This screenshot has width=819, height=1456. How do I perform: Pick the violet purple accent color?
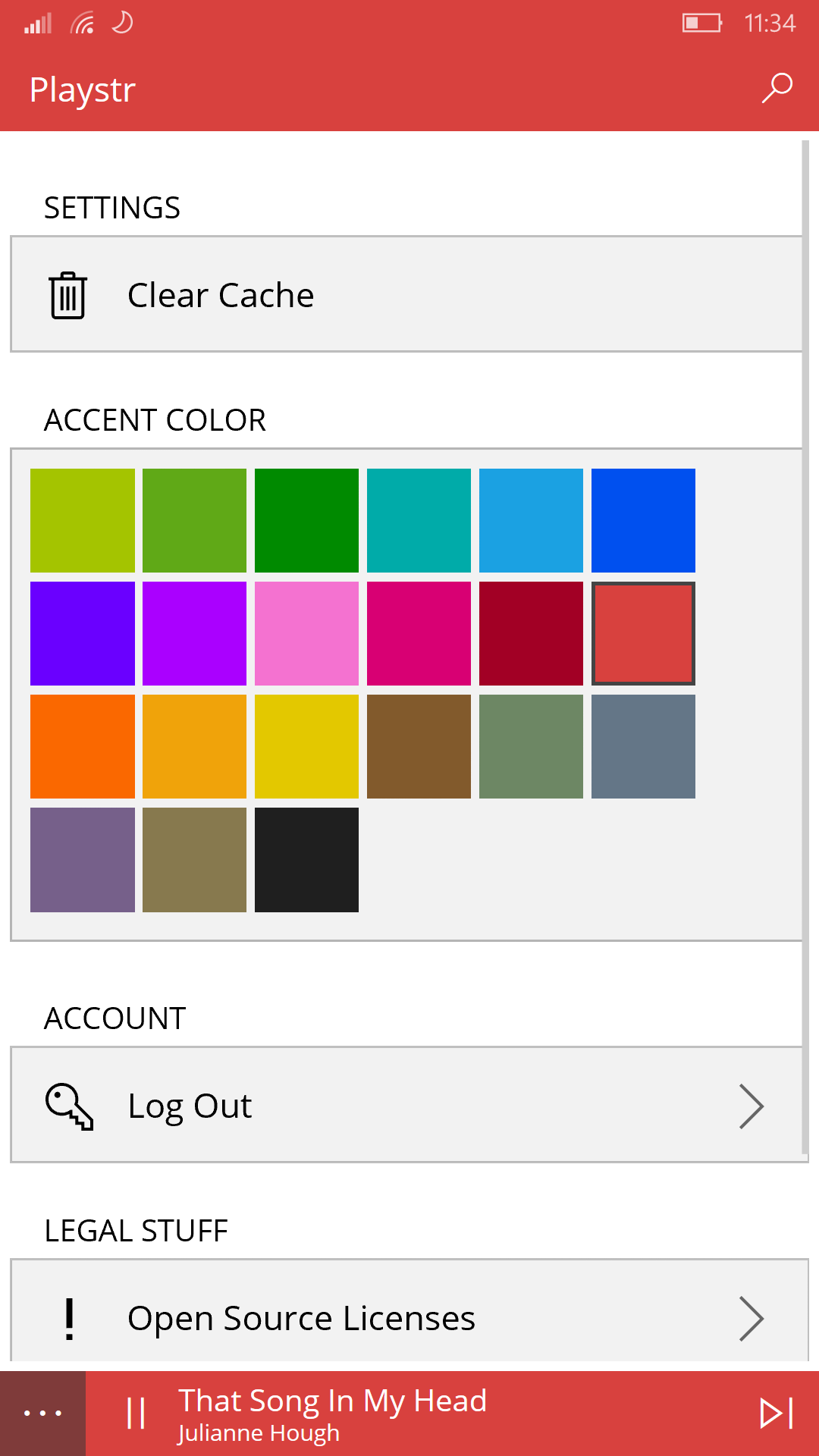194,633
